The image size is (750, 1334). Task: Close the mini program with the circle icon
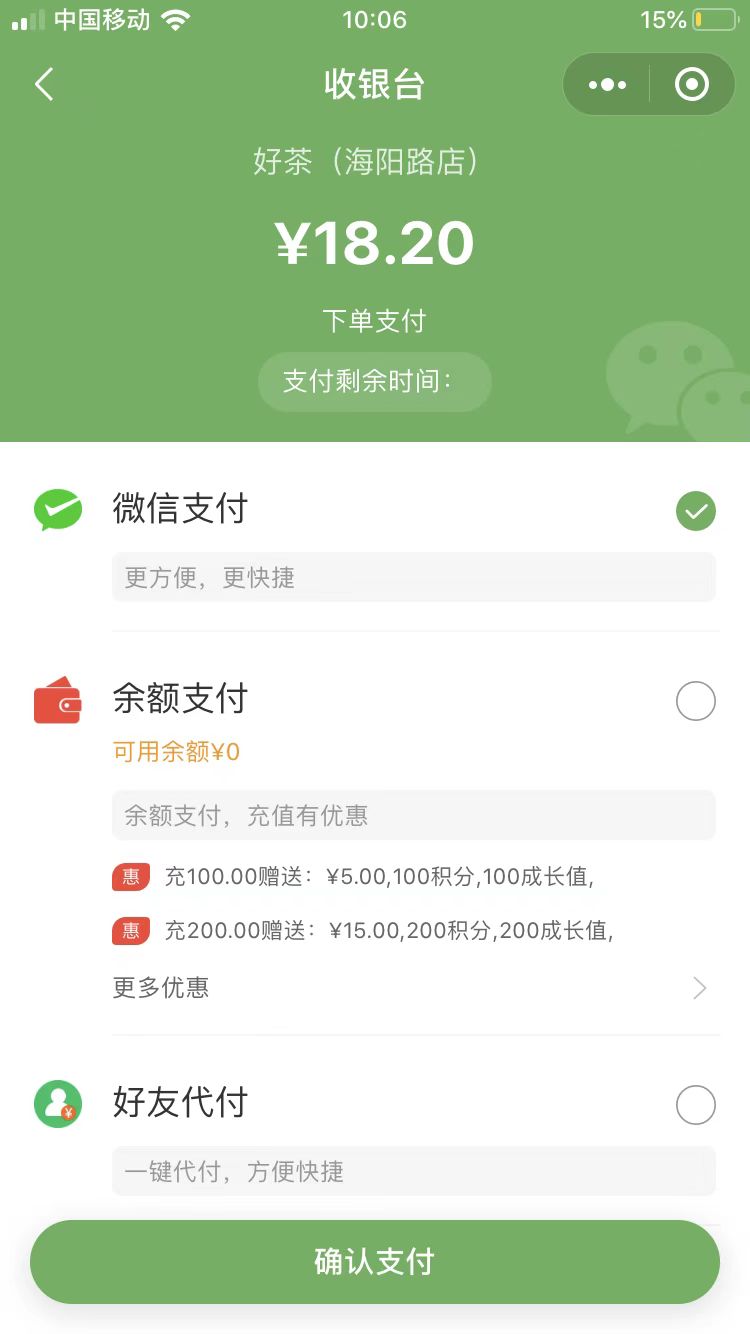[x=692, y=84]
